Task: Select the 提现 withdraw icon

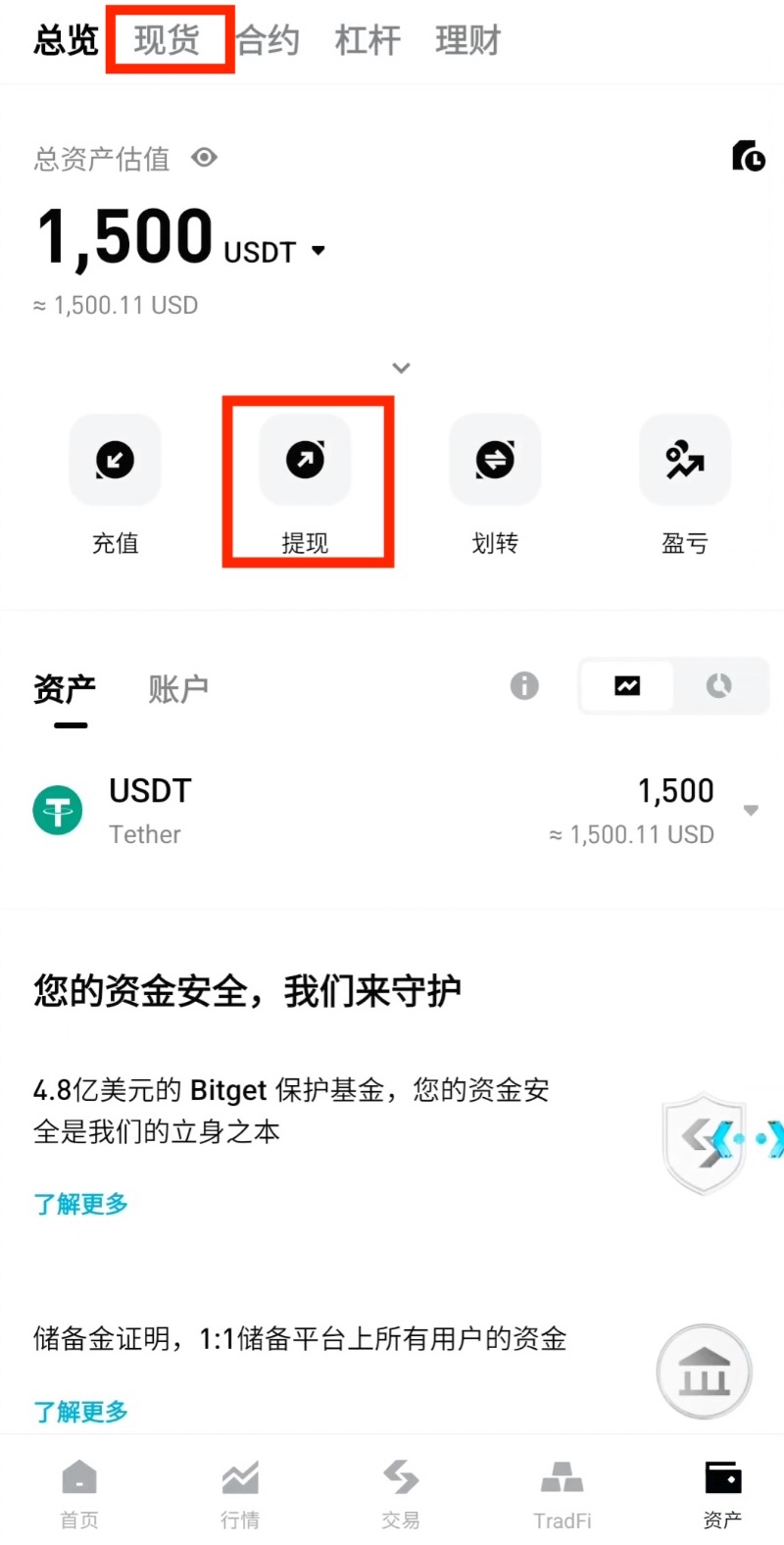Action: (x=306, y=460)
